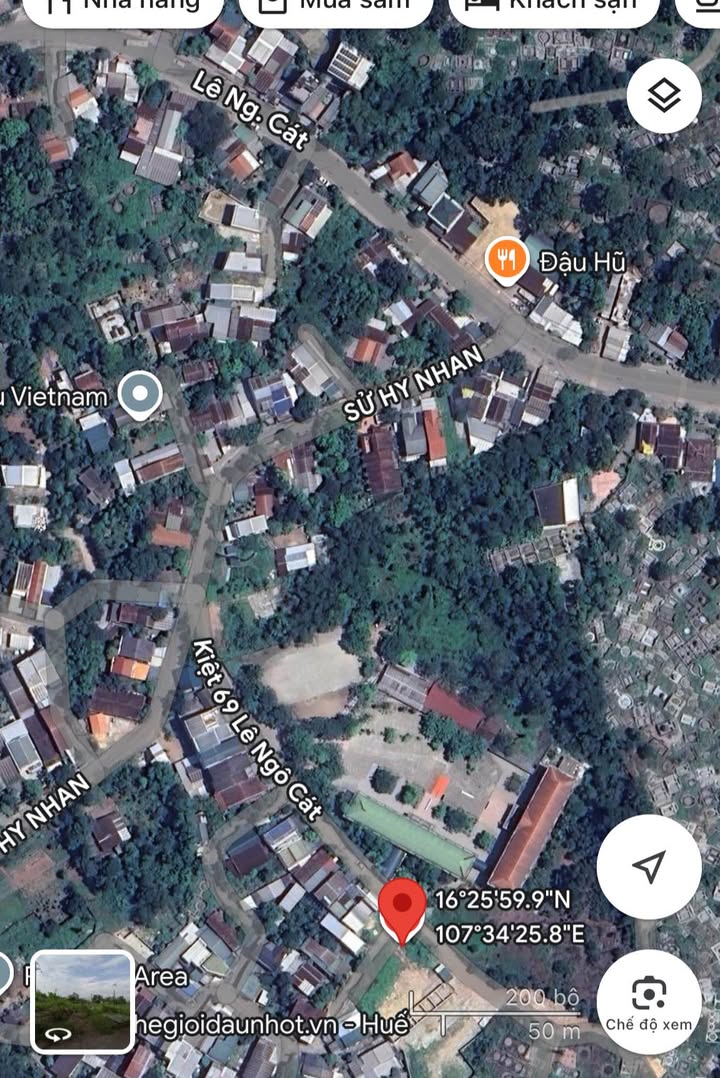720x1078 pixels.
Task: Show Khách sạn places nearby
Action: [554, 8]
